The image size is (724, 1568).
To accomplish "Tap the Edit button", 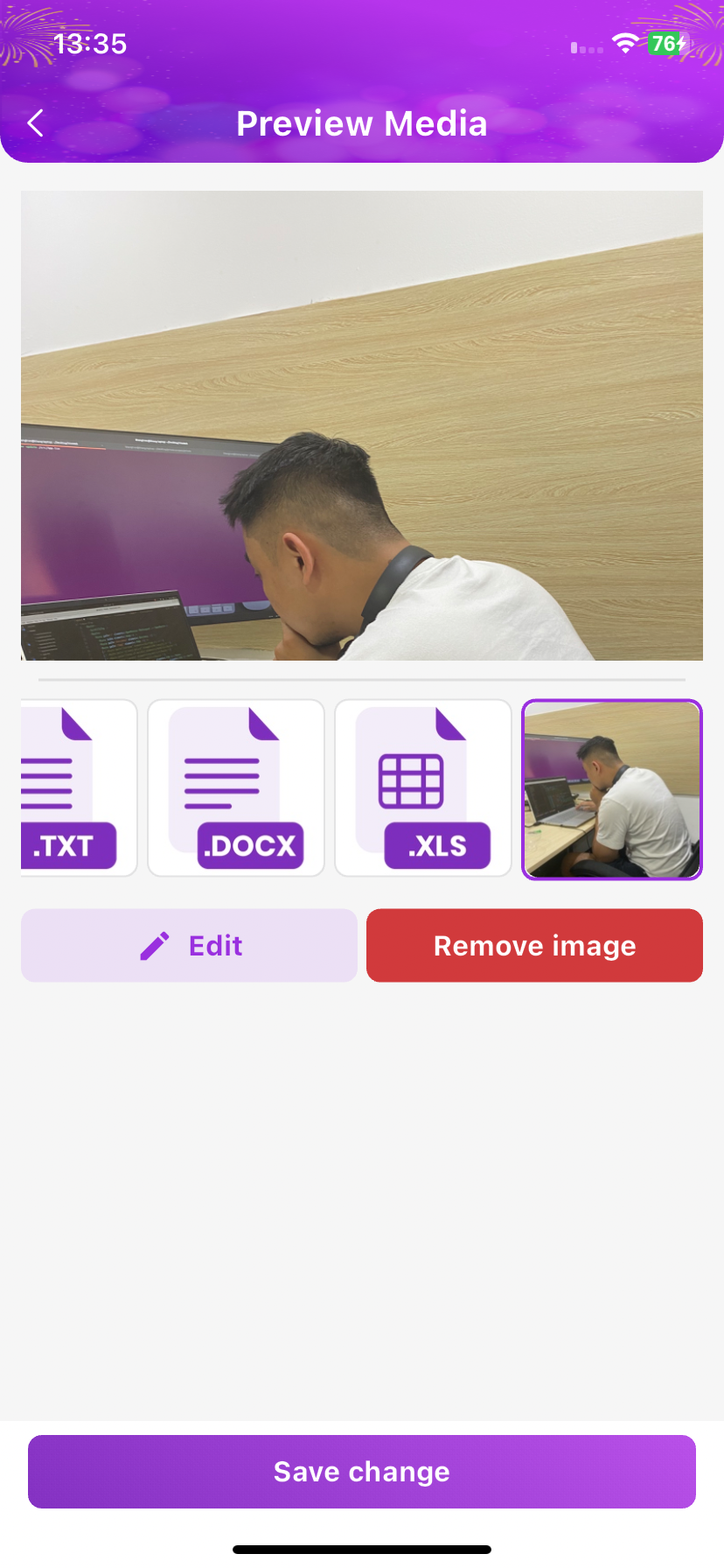I will [189, 945].
